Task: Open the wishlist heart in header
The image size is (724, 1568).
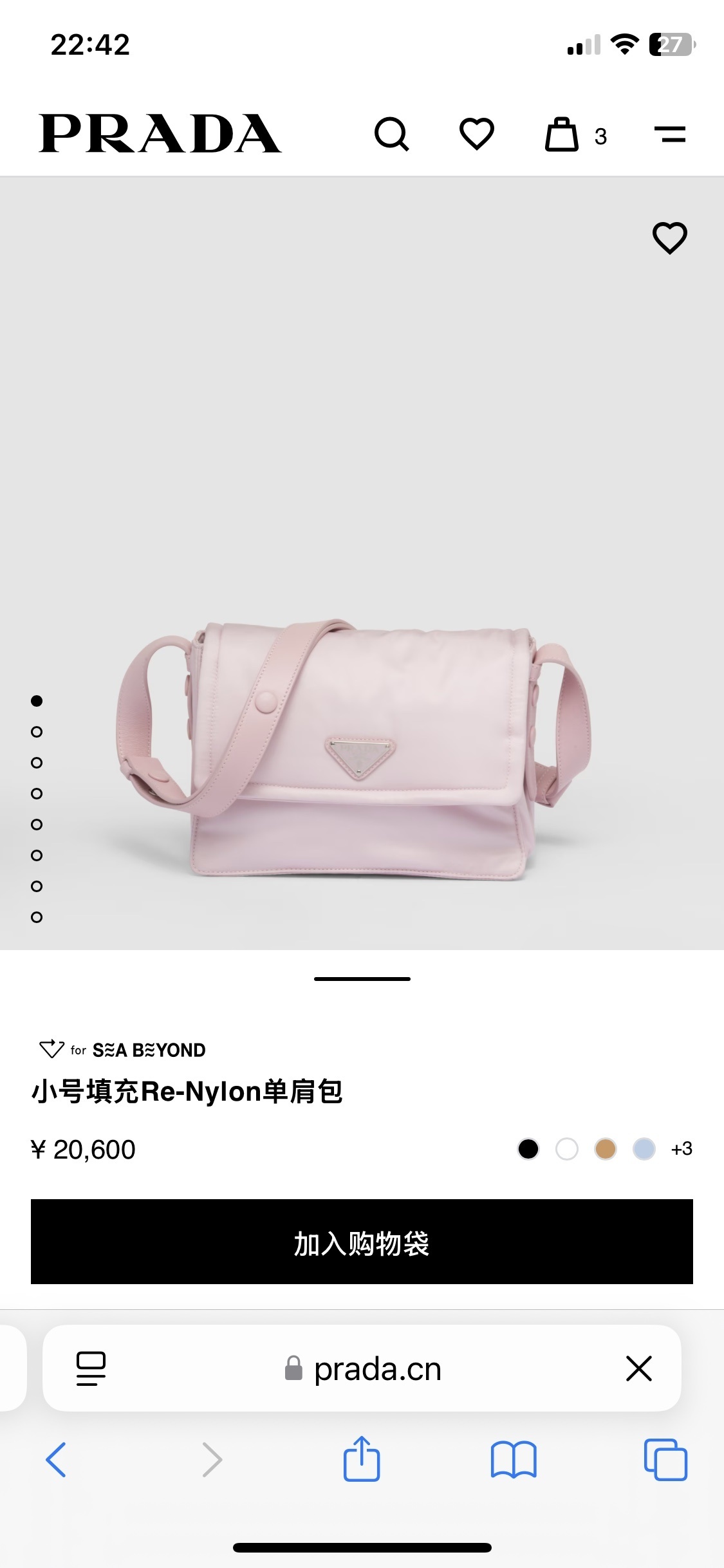Action: (477, 134)
